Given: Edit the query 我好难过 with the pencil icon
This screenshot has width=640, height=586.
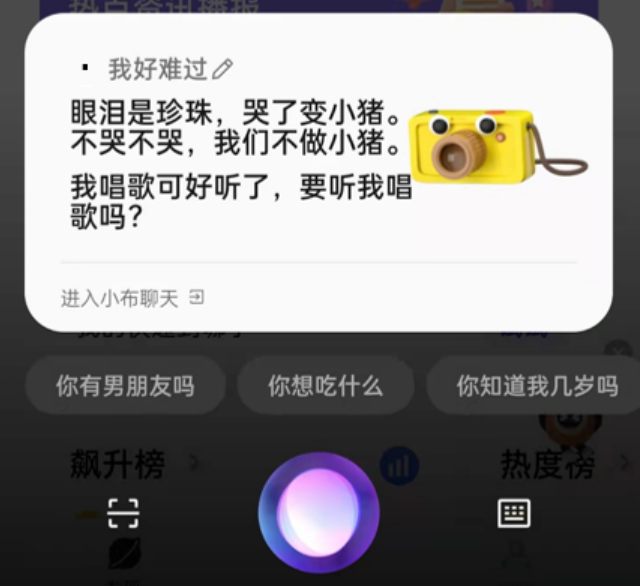Looking at the screenshot, I should click(223, 69).
